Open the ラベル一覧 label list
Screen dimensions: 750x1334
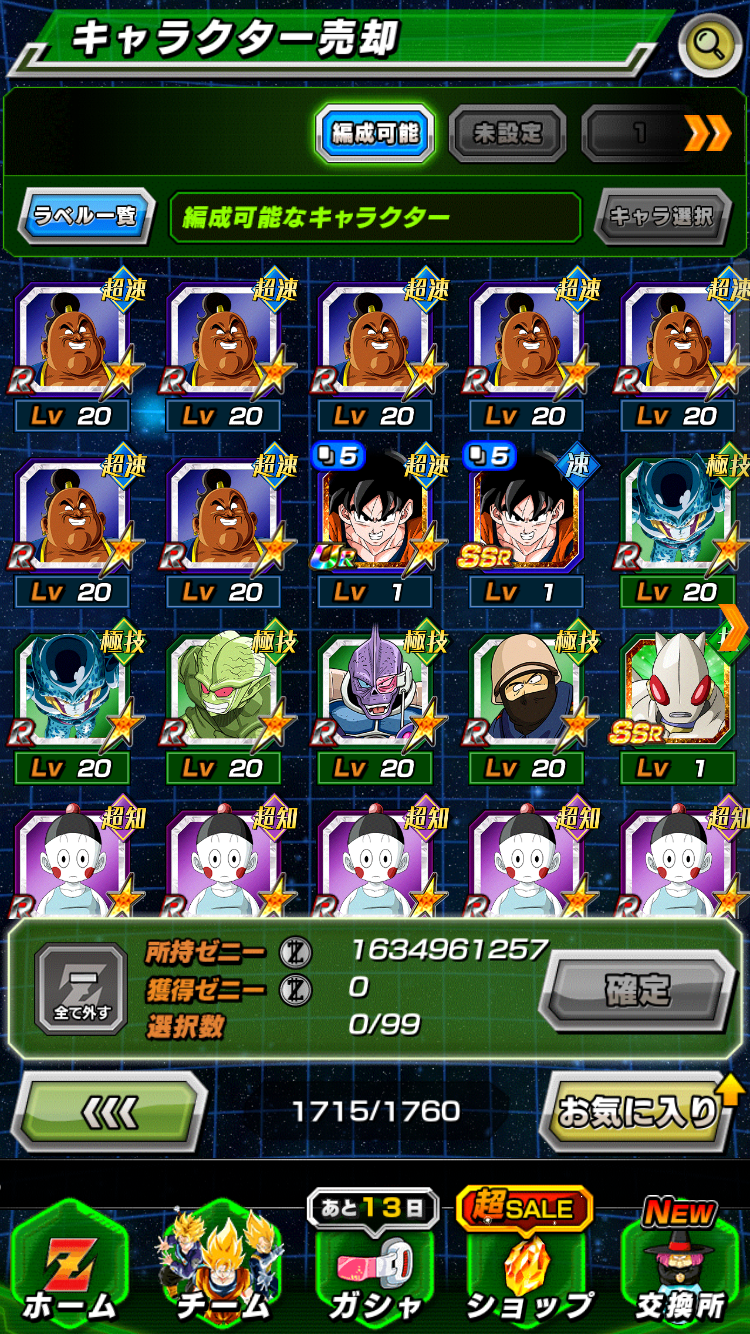click(x=86, y=215)
